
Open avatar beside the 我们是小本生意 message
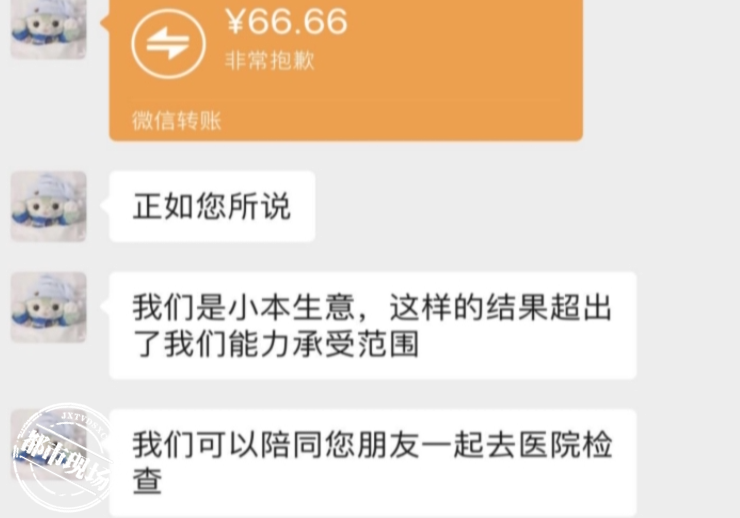click(x=48, y=307)
